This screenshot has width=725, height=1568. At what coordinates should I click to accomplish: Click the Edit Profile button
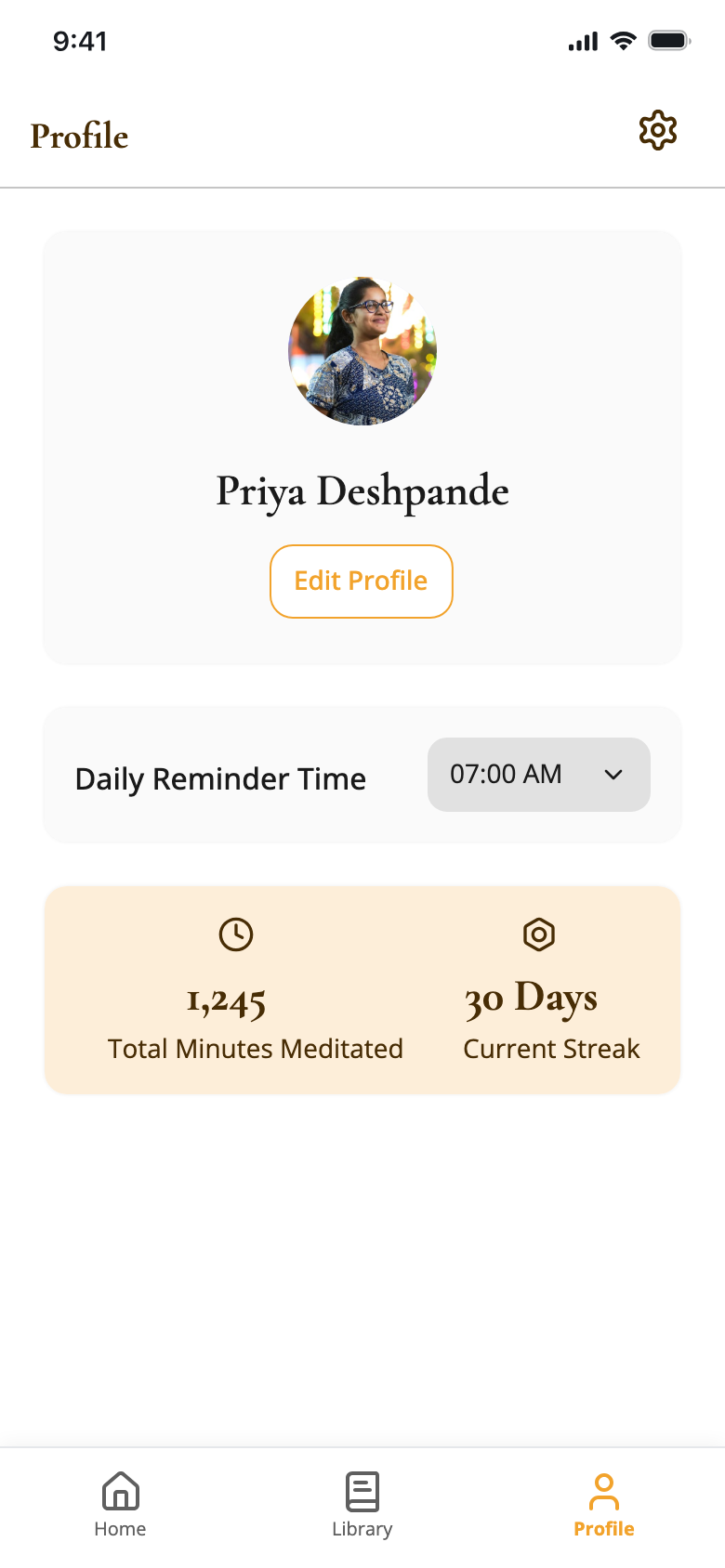pos(362,581)
